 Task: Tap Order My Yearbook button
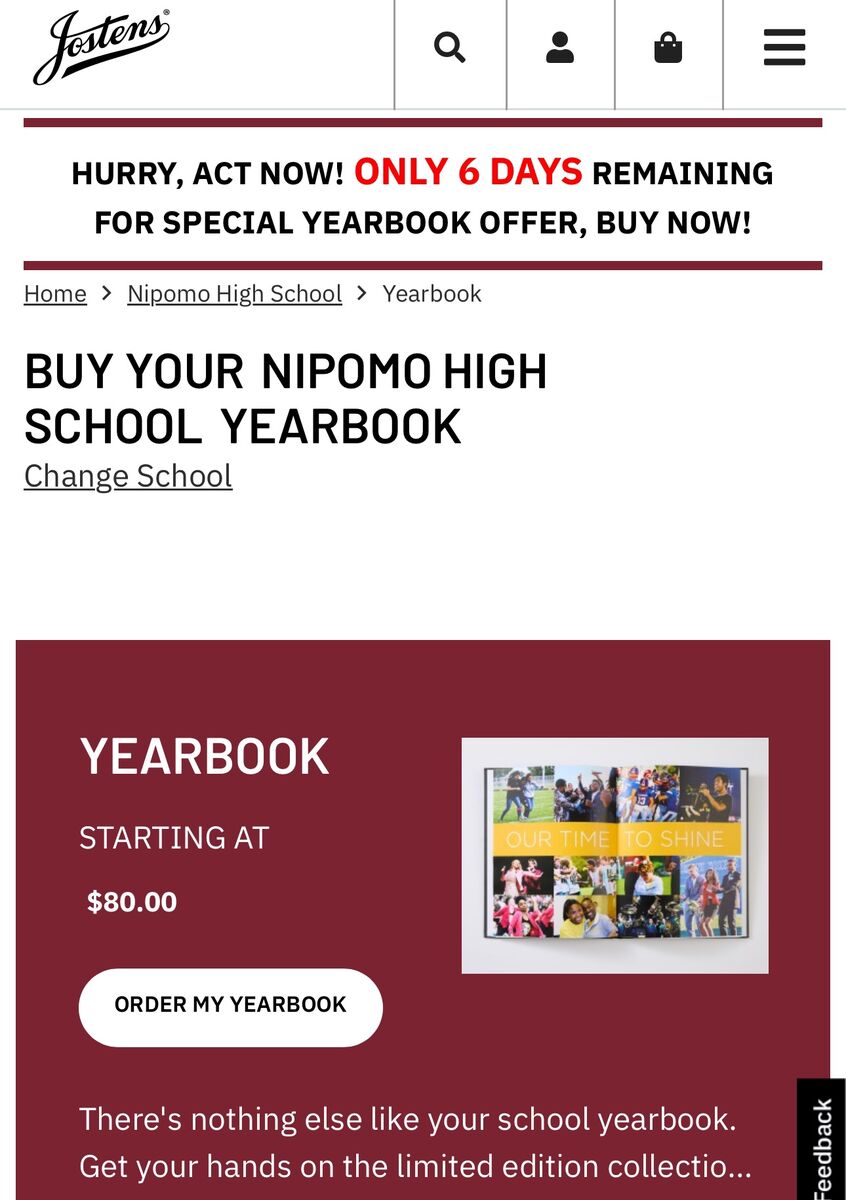coord(230,1005)
